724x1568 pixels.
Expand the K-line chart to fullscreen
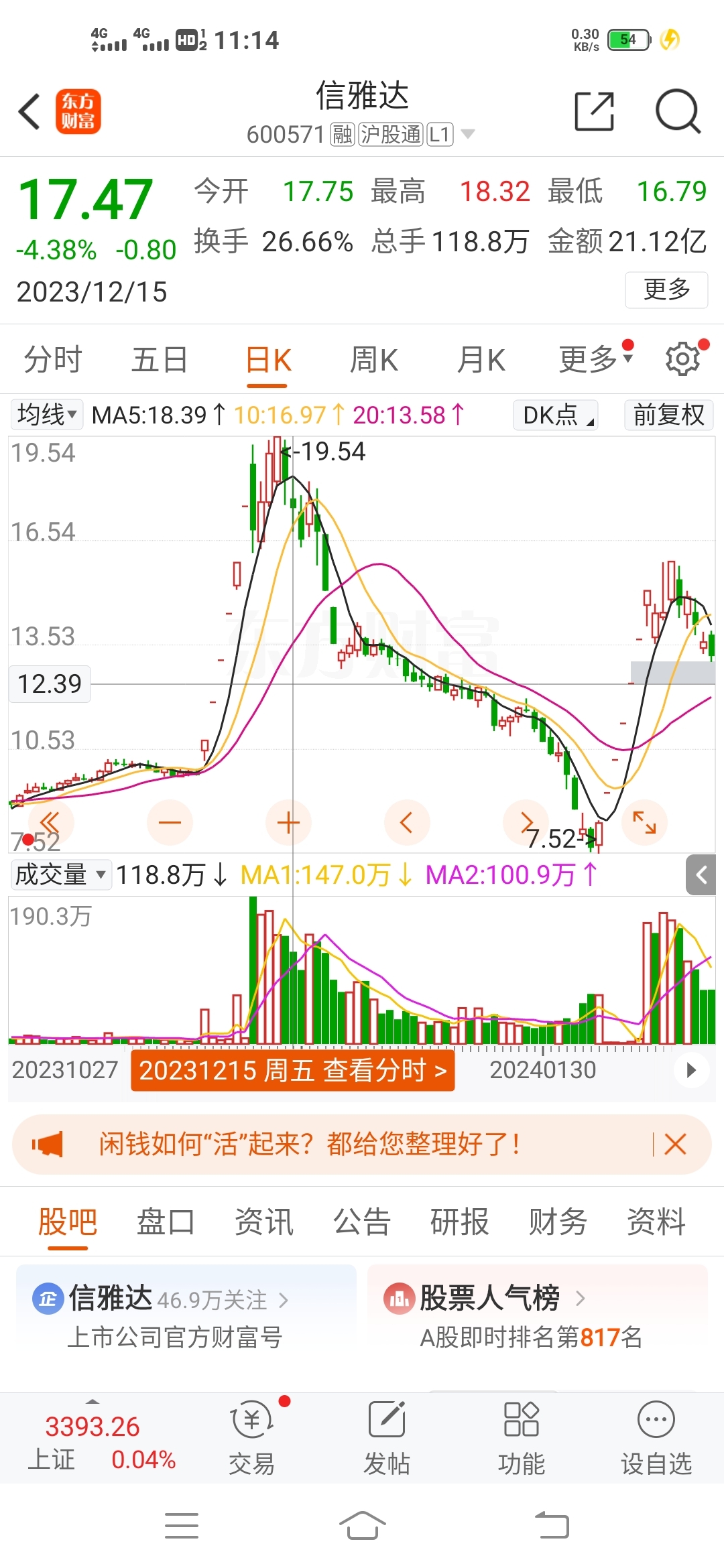(644, 822)
